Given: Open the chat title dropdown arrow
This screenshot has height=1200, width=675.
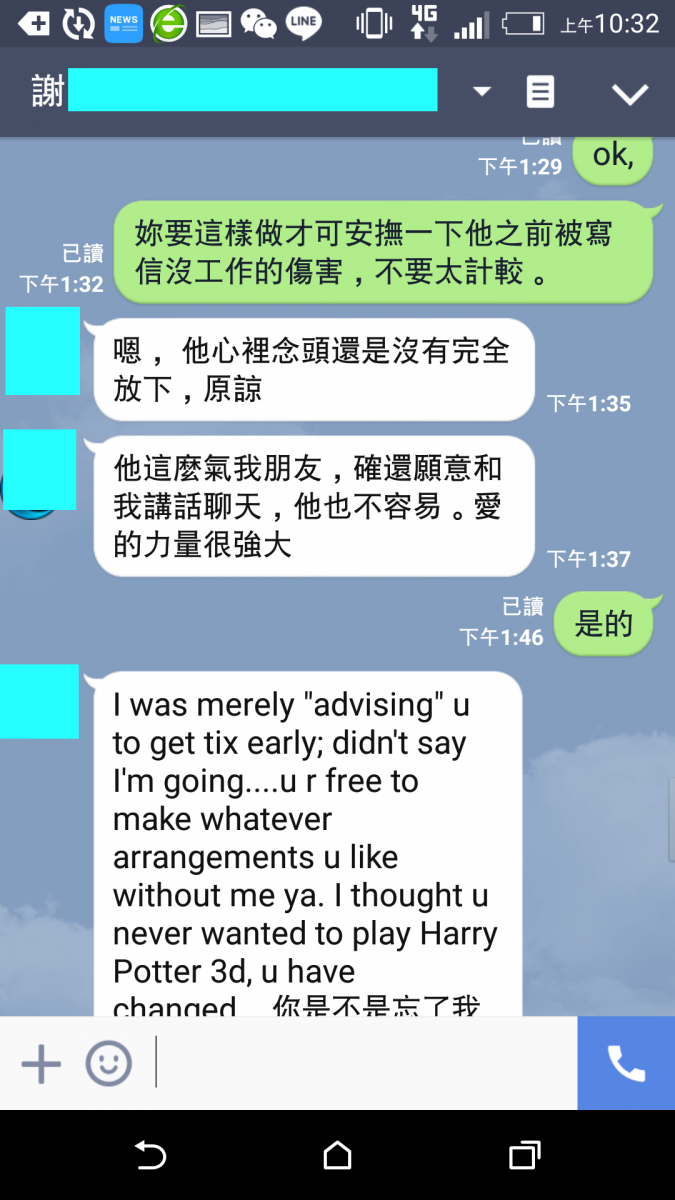Looking at the screenshot, I should (482, 92).
